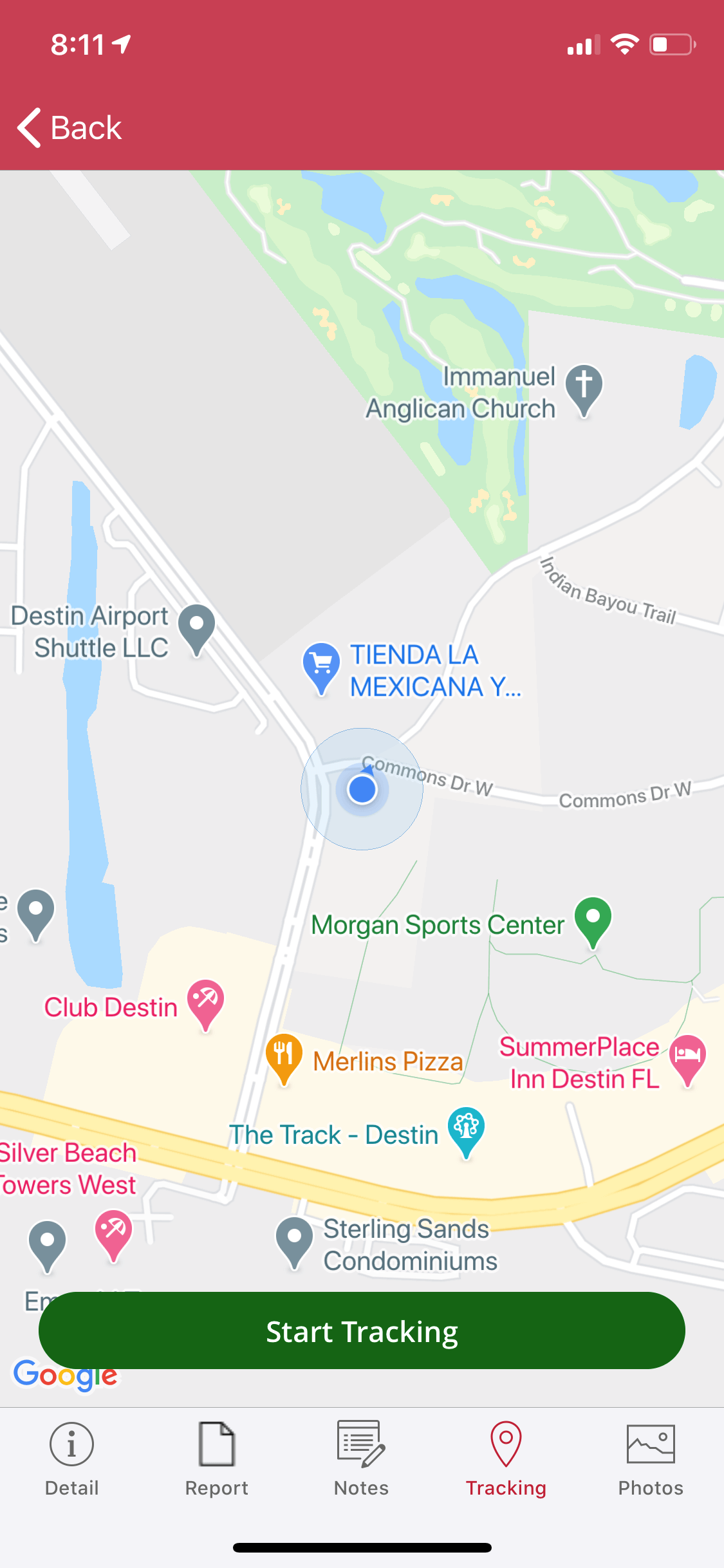Go back to the previous screen
Viewport: 724px width, 1568px height.
click(x=70, y=127)
